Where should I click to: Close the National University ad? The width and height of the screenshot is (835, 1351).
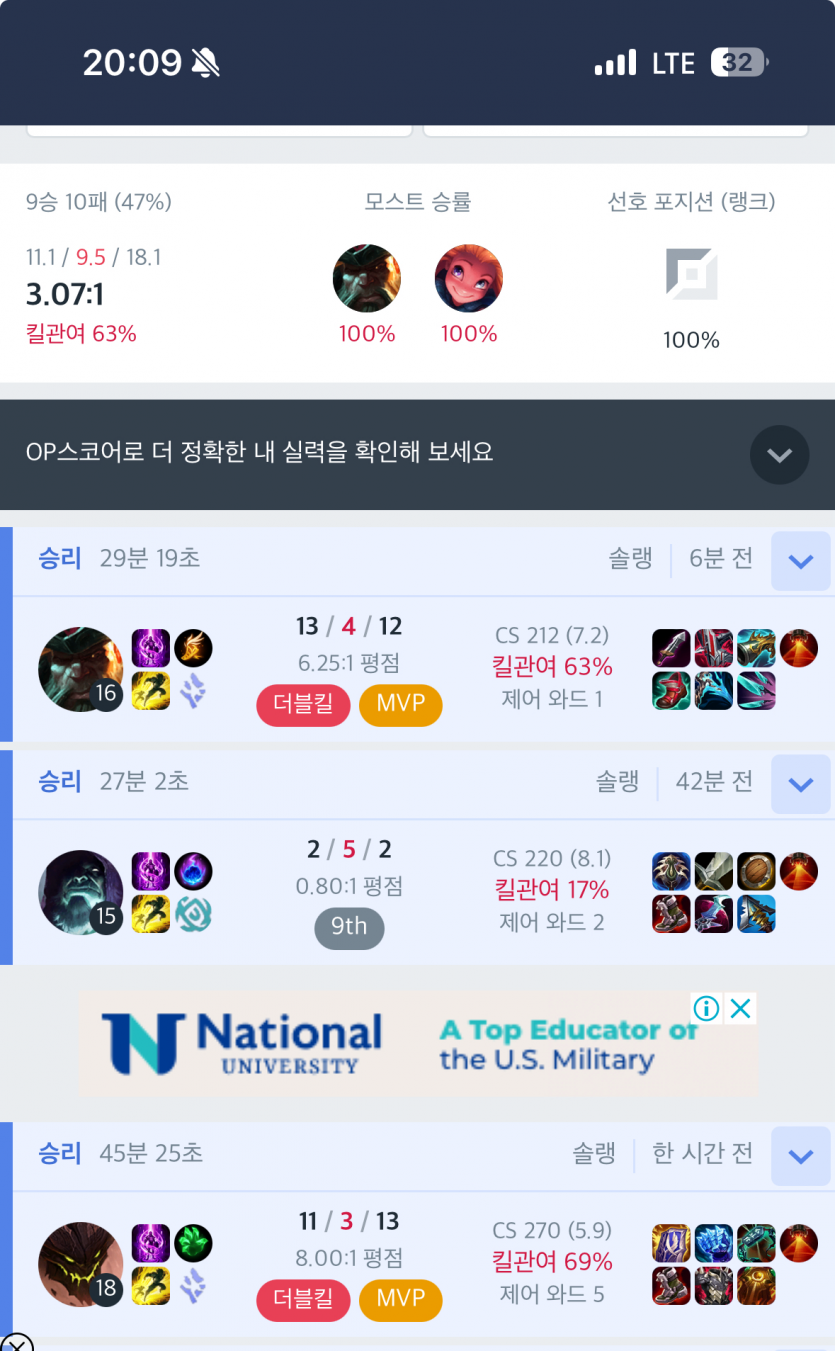pyautogui.click(x=740, y=1009)
